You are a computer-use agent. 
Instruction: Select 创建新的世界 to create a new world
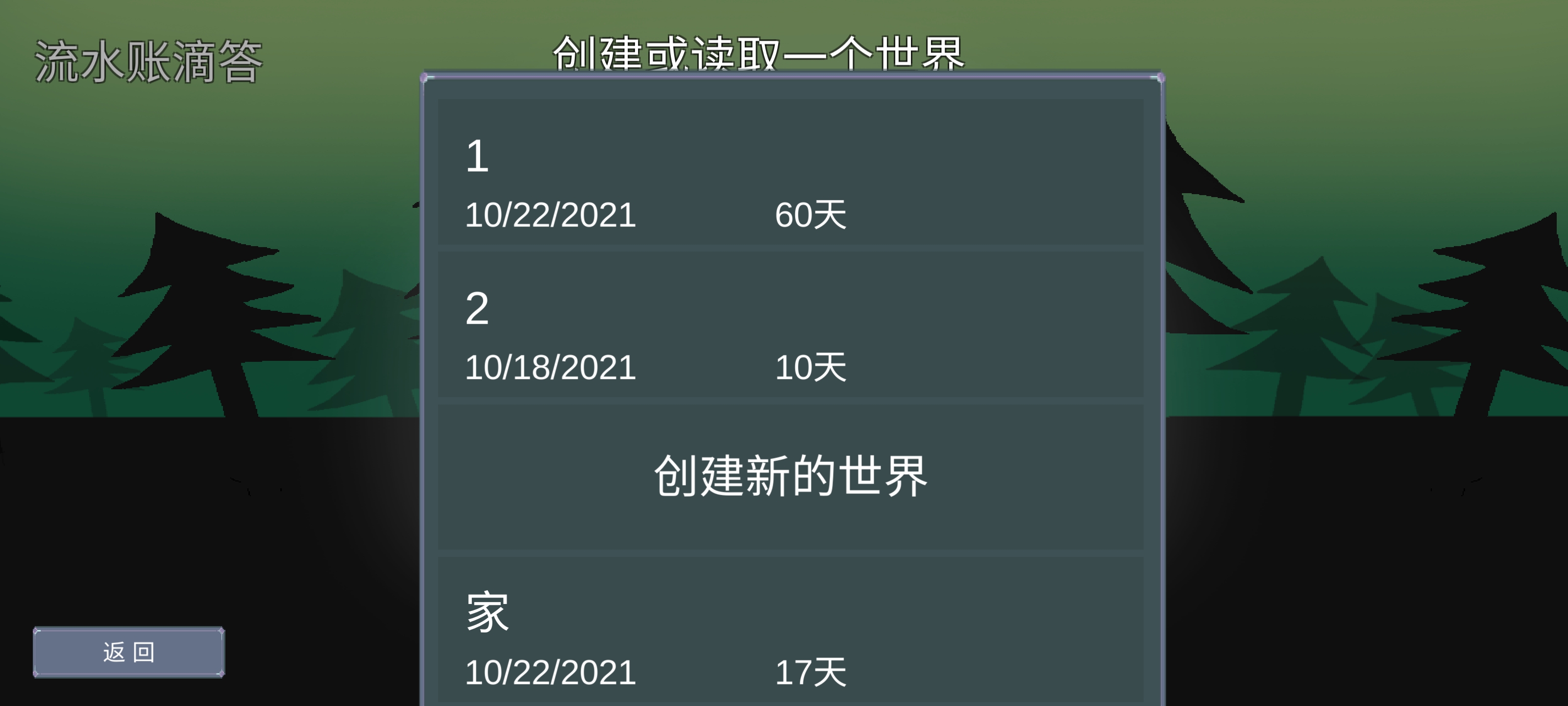coord(790,477)
